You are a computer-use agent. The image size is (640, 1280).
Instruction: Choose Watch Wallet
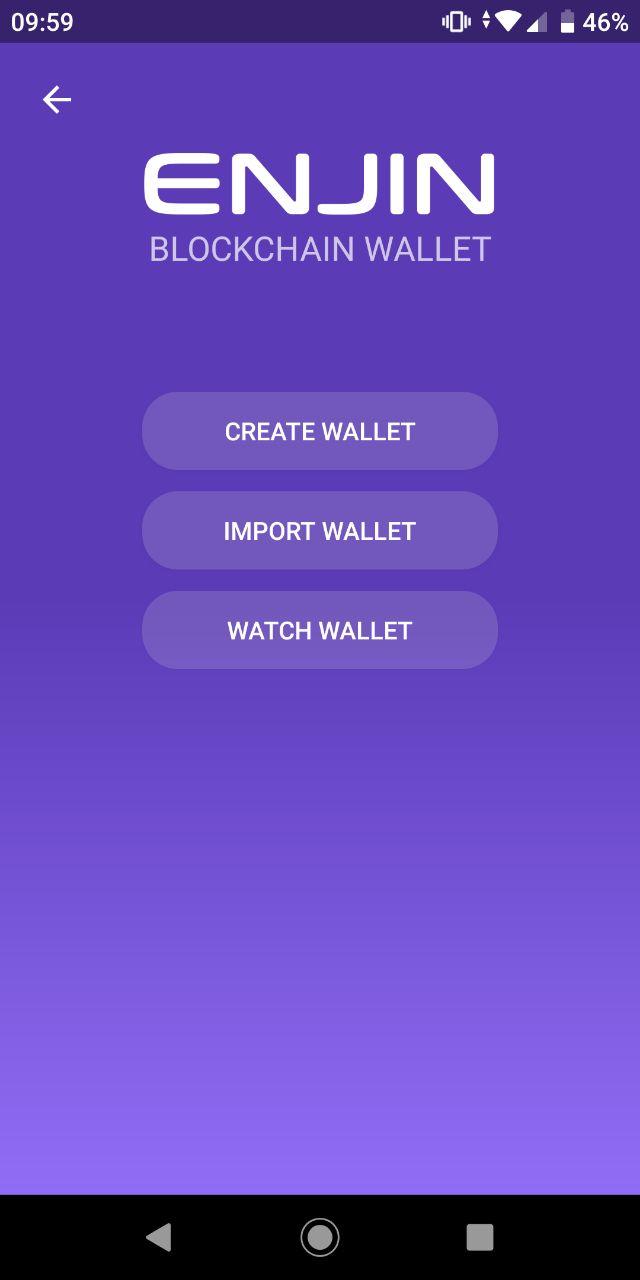[320, 631]
